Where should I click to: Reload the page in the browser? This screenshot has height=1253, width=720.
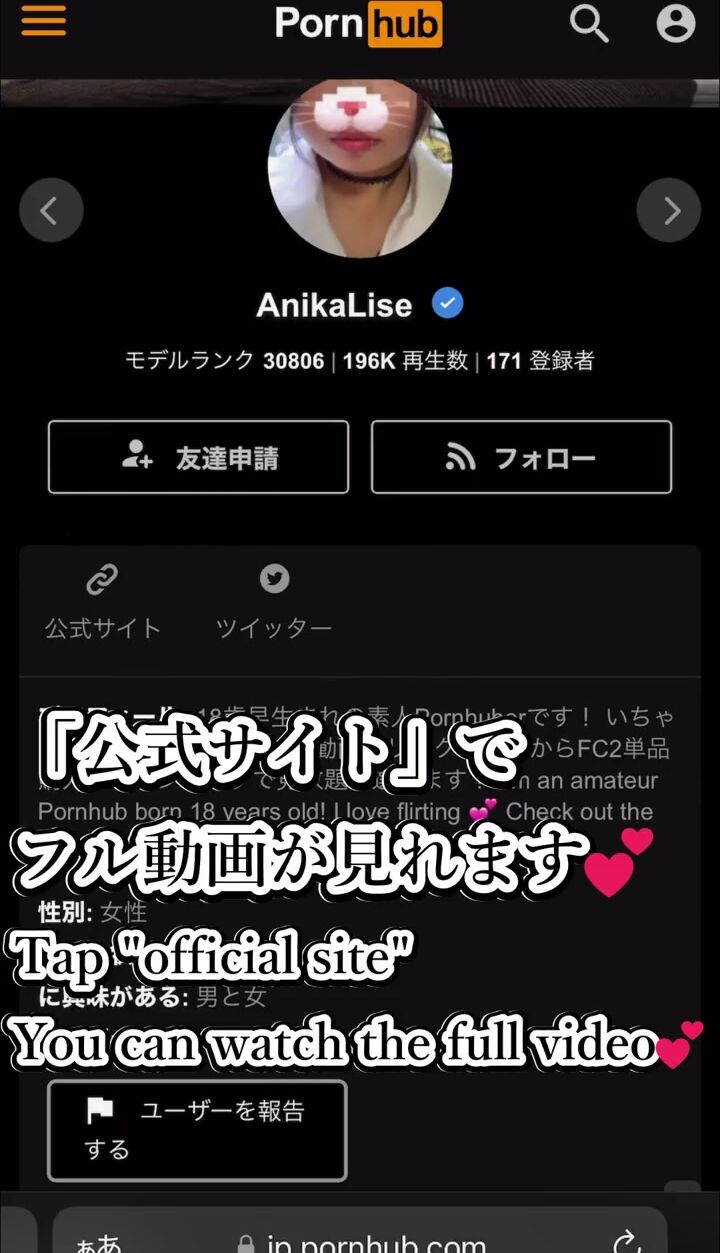pos(627,1242)
